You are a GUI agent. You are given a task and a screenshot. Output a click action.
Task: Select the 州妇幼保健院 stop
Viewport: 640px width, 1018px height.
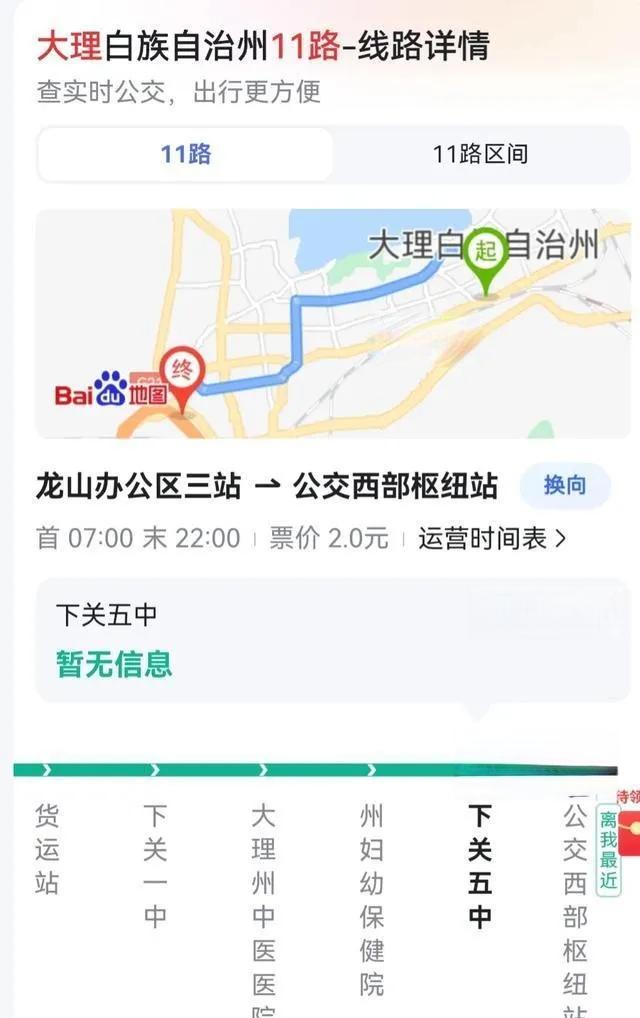[372, 899]
